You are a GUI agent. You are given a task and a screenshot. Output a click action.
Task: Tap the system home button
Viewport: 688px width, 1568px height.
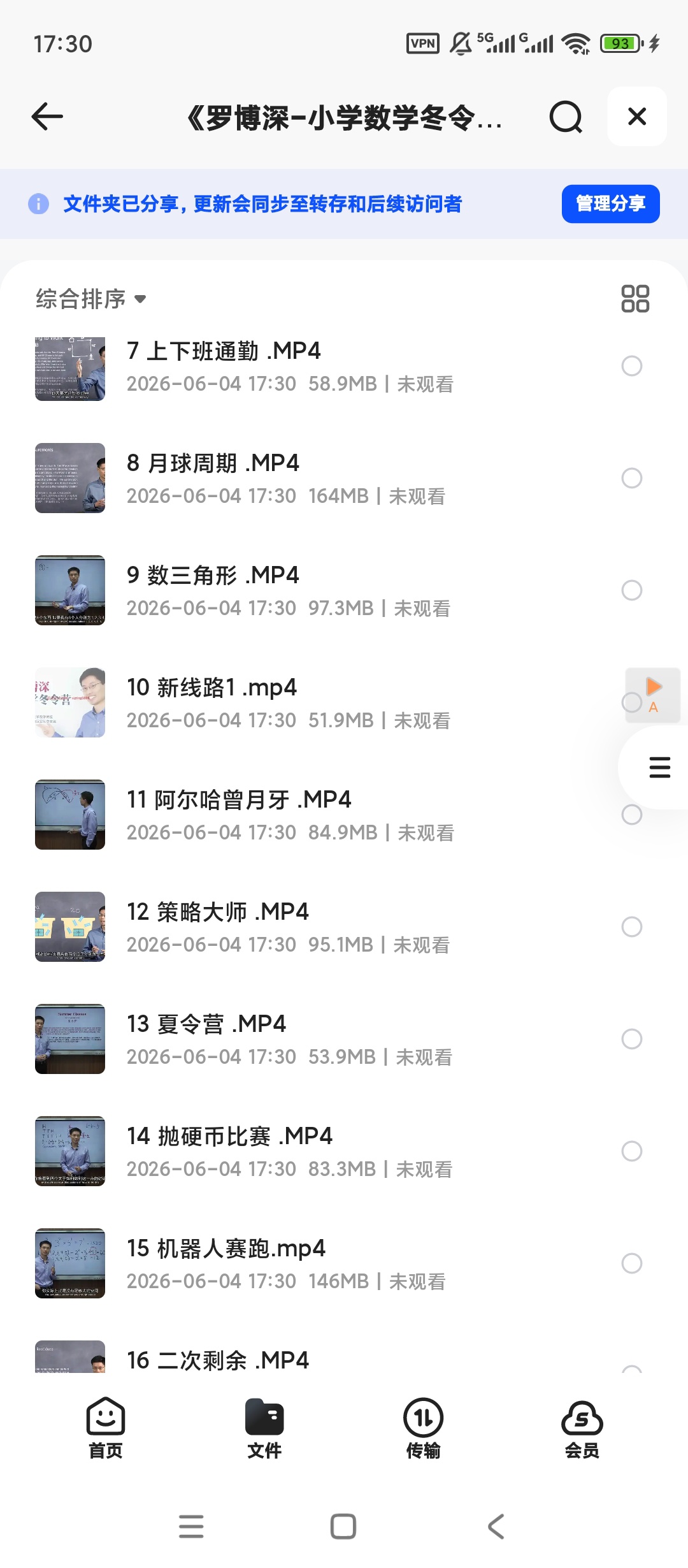click(x=343, y=1527)
